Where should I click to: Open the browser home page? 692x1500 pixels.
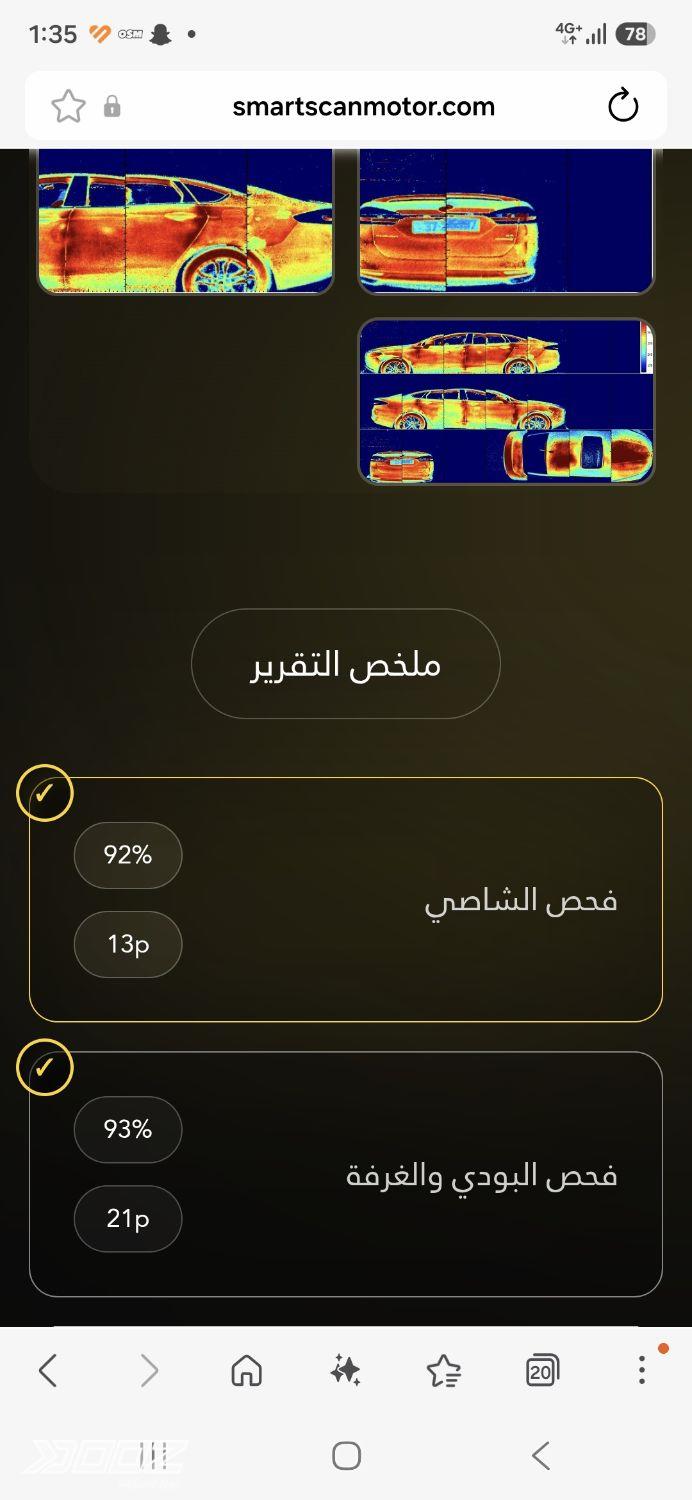click(246, 1371)
